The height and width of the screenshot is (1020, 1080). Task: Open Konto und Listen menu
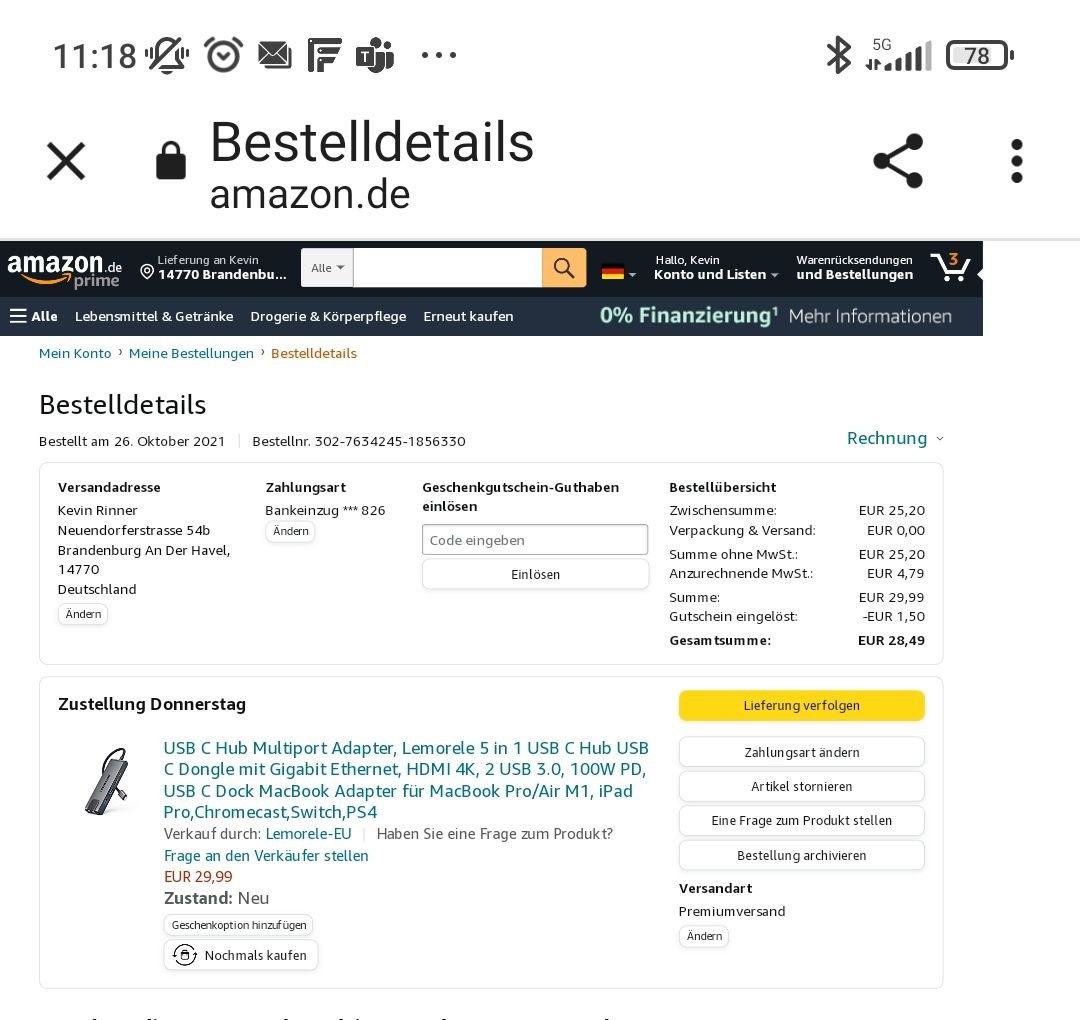pos(716,274)
